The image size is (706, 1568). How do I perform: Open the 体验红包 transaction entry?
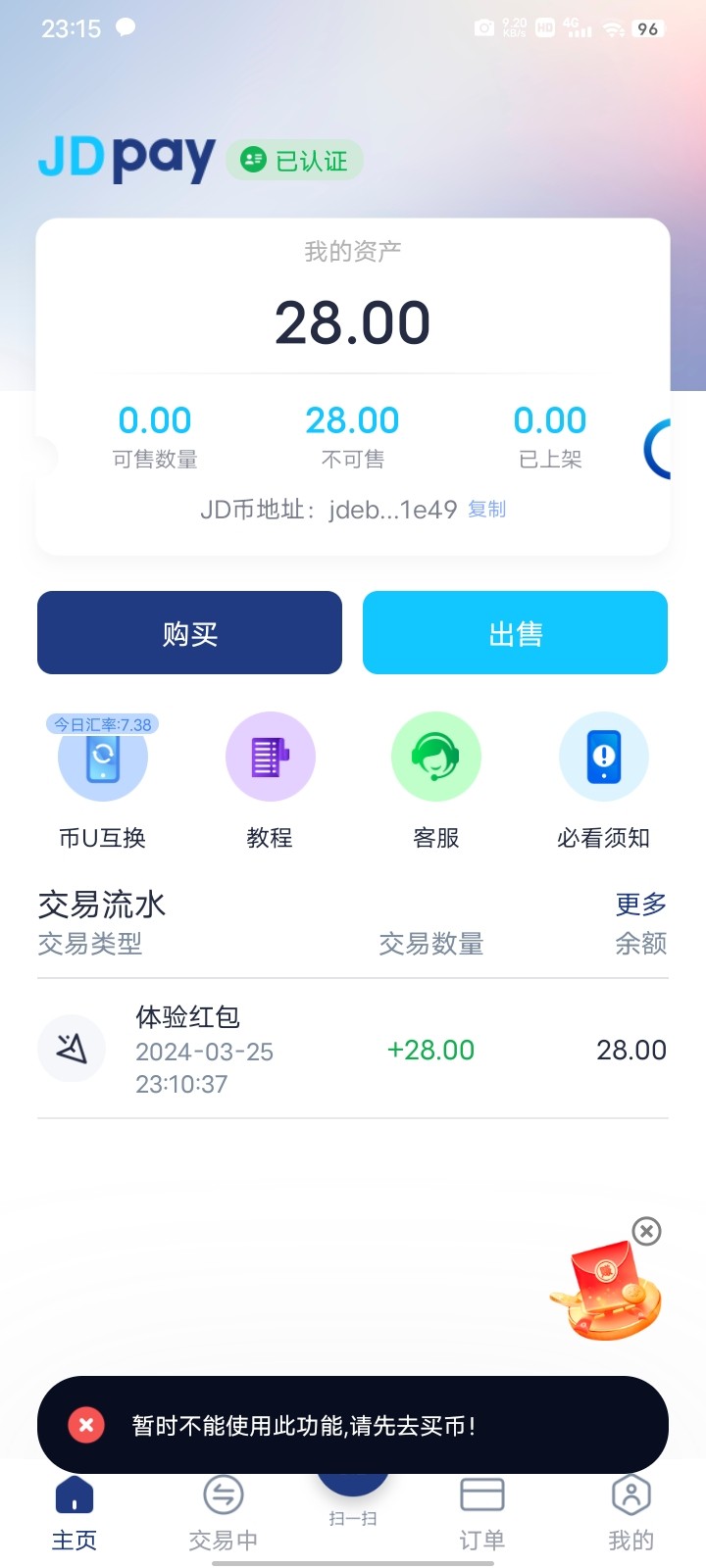tap(353, 1050)
